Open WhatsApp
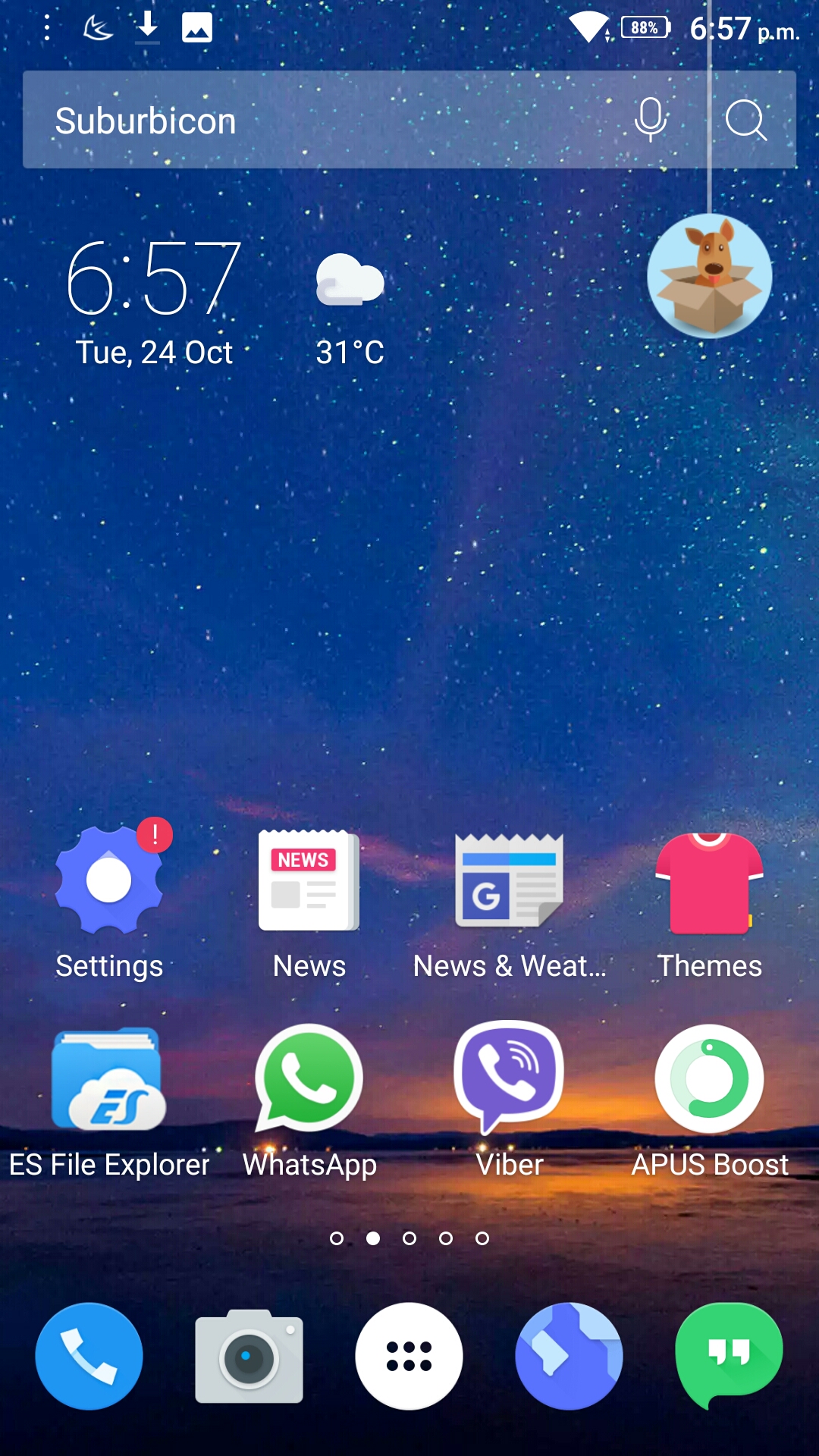This screenshot has width=819, height=1456. [x=309, y=1079]
